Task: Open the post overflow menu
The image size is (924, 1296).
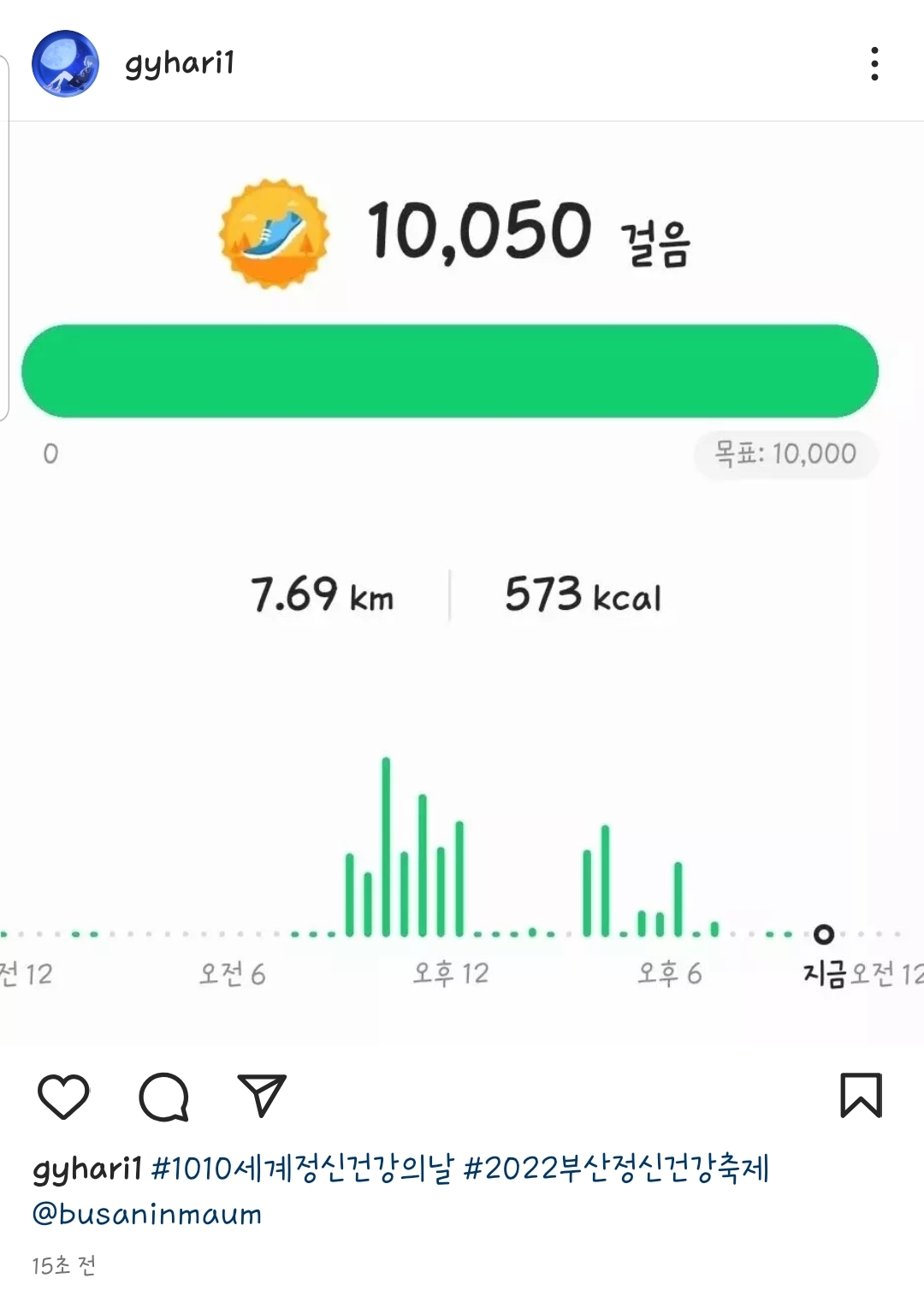Action: tap(874, 64)
